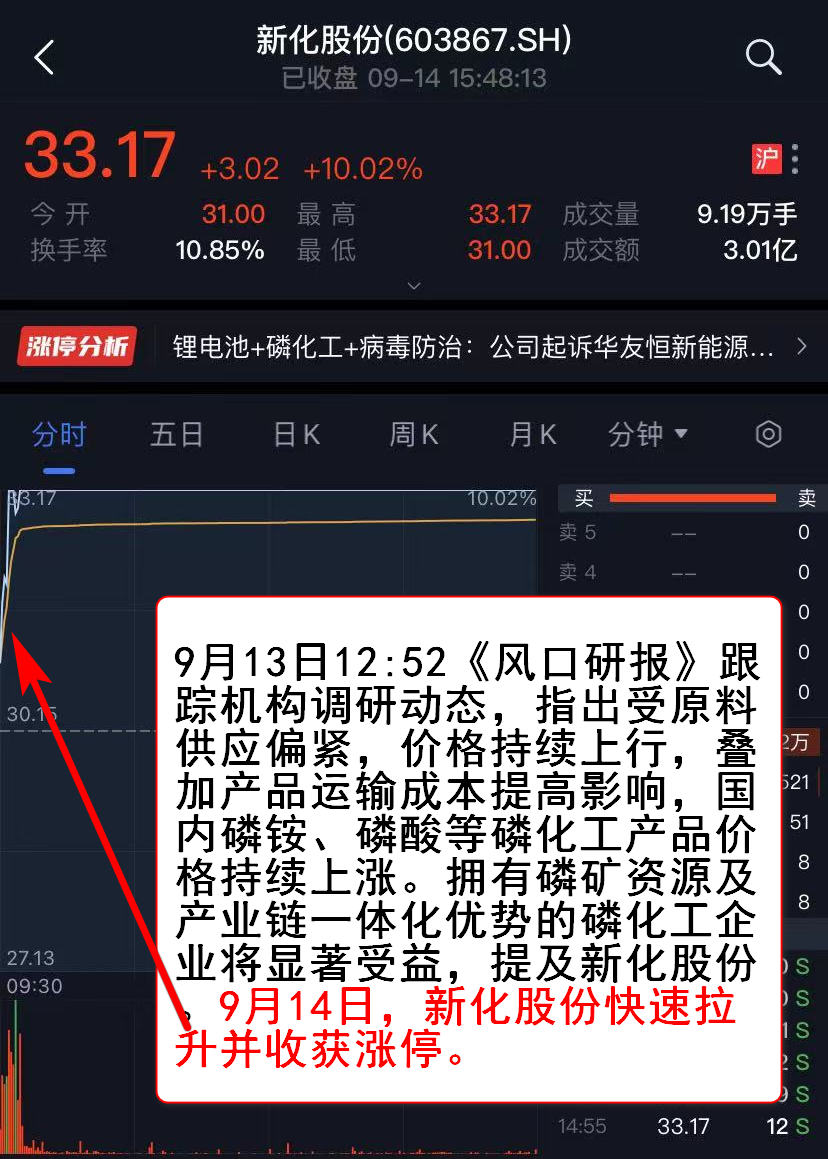Switch to the 分时 chart tab
Screen dimensions: 828x1159
pyautogui.click(x=59, y=435)
